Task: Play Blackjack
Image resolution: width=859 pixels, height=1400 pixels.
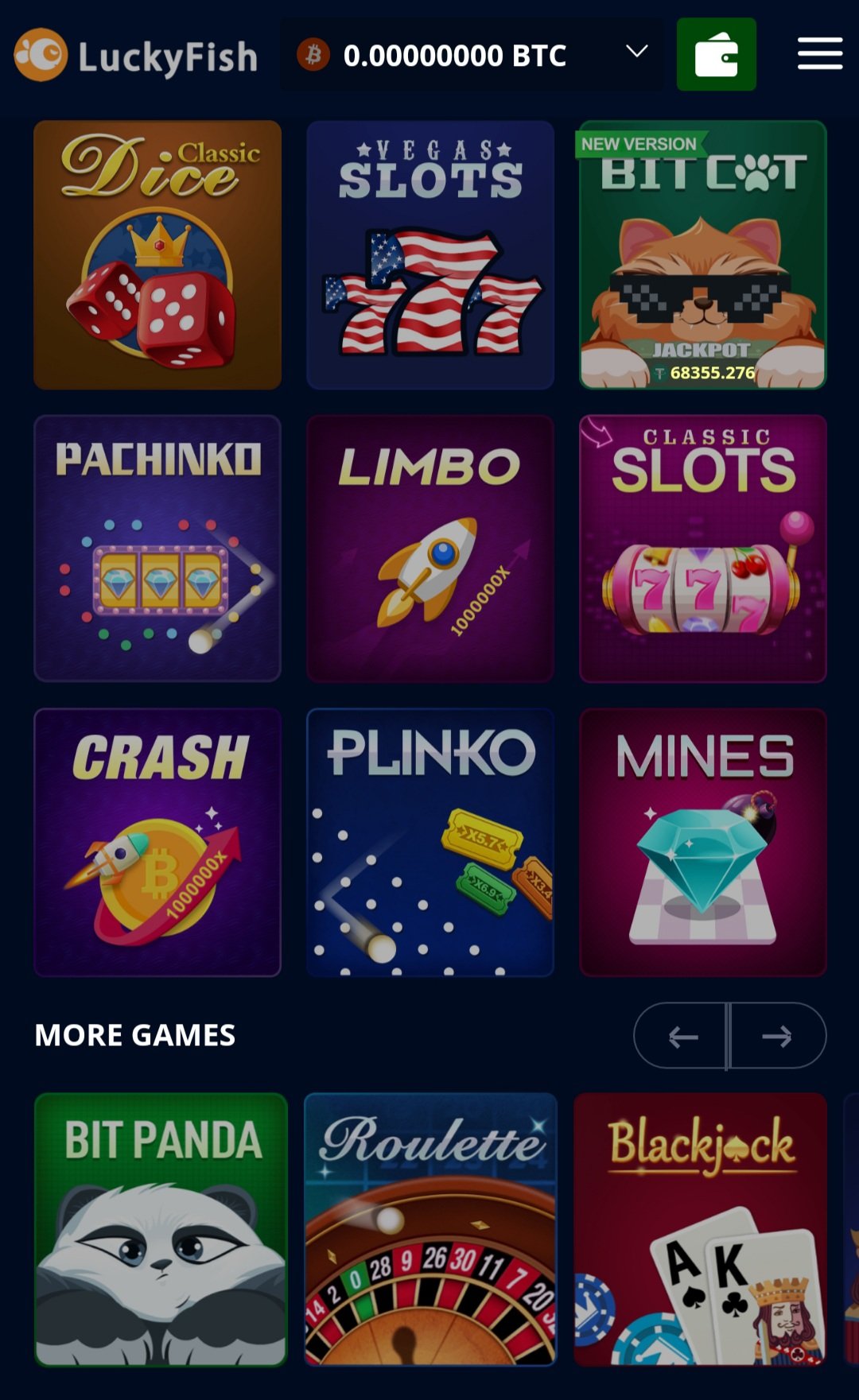Action: pyautogui.click(x=700, y=1229)
